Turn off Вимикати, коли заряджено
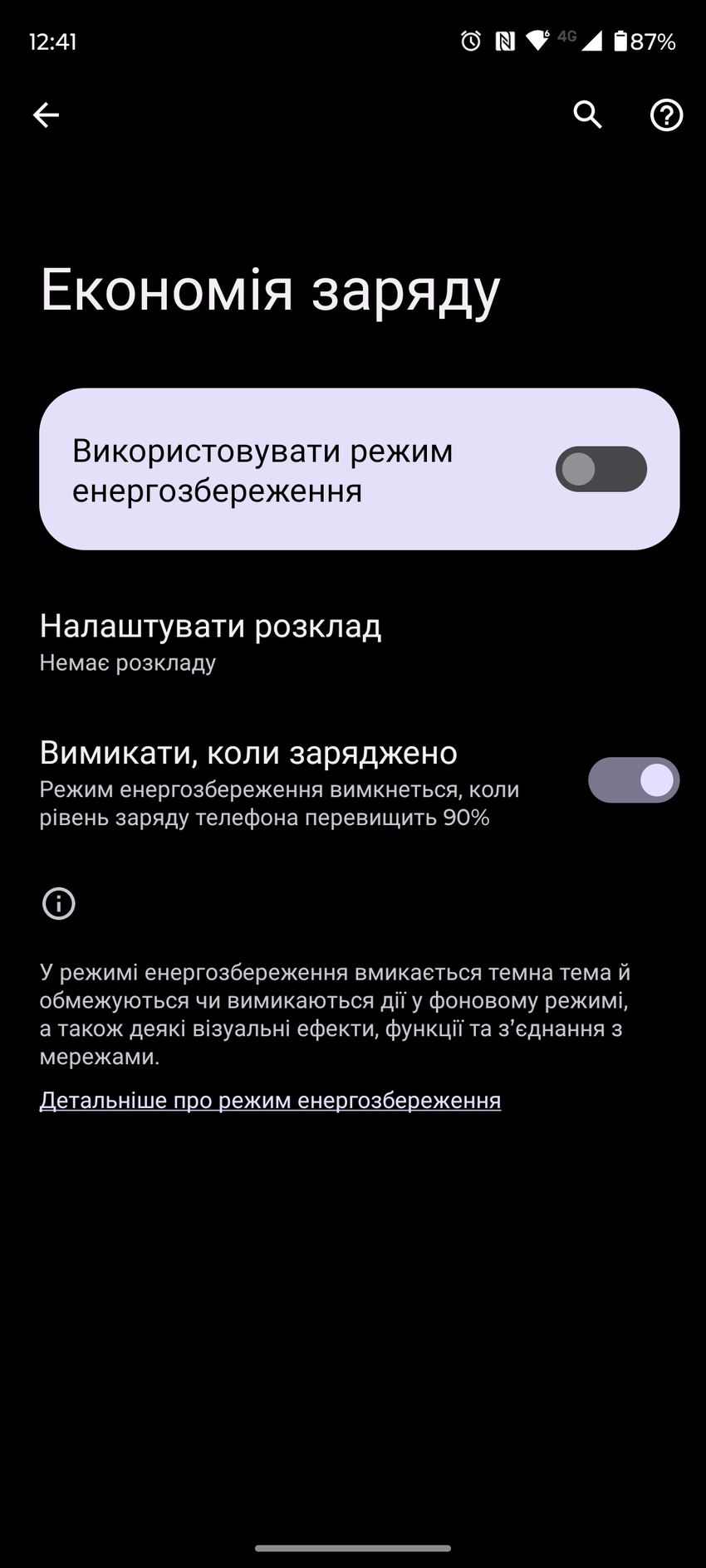Image resolution: width=706 pixels, height=1568 pixels. pyautogui.click(x=633, y=780)
